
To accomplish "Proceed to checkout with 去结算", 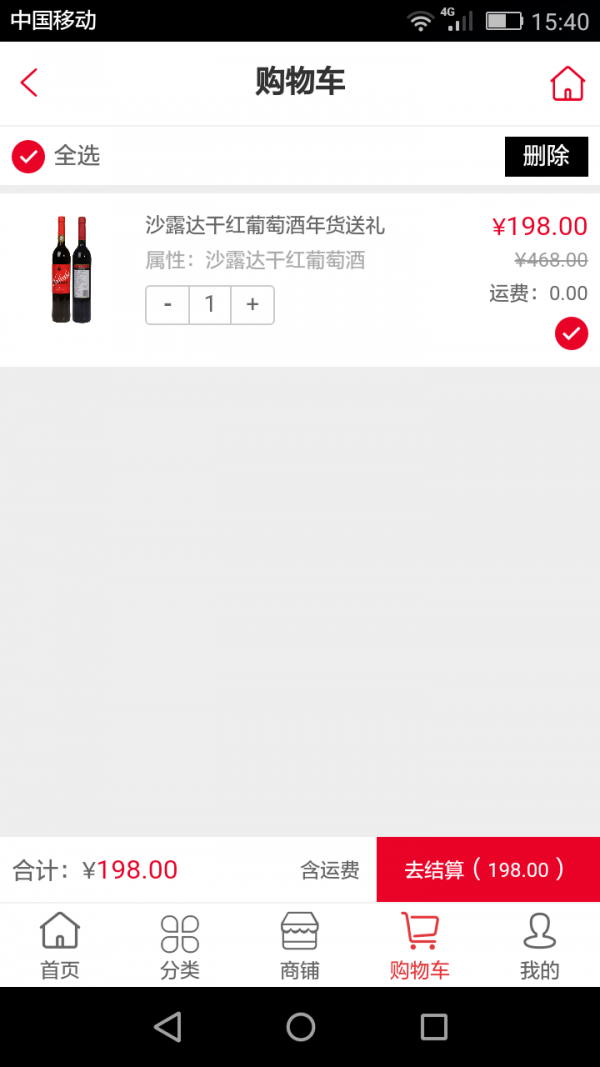I will tap(487, 869).
